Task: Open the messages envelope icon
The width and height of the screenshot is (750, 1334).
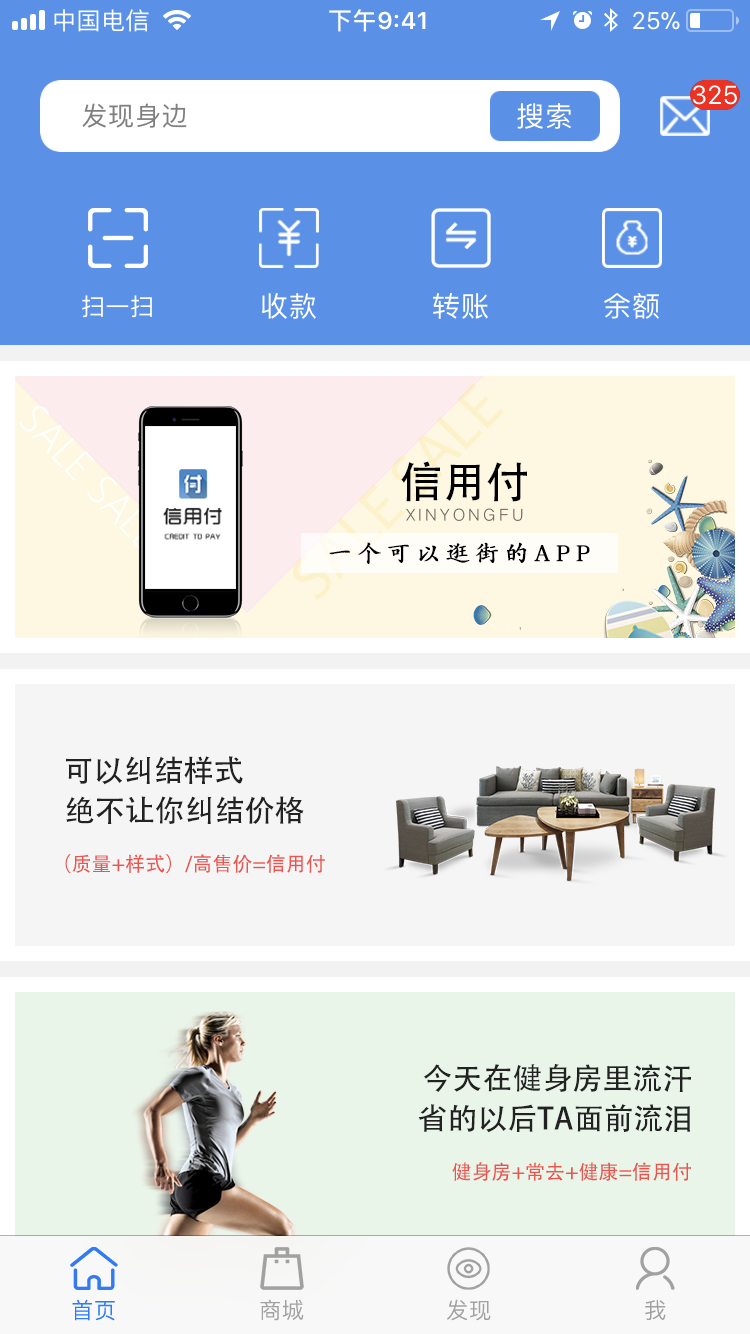Action: 686,116
